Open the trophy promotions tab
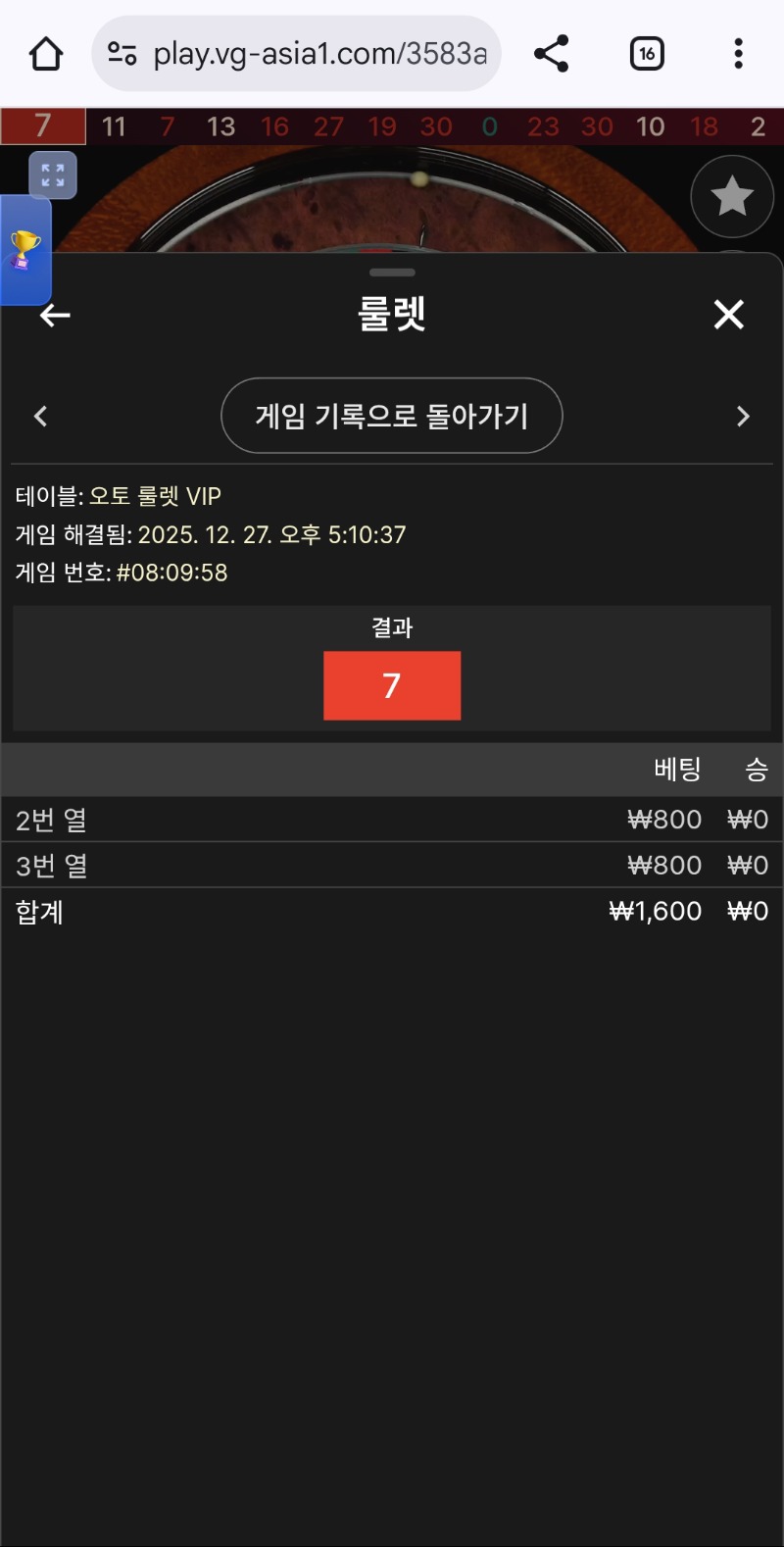Screen dimensions: 784x1547 point(24,250)
